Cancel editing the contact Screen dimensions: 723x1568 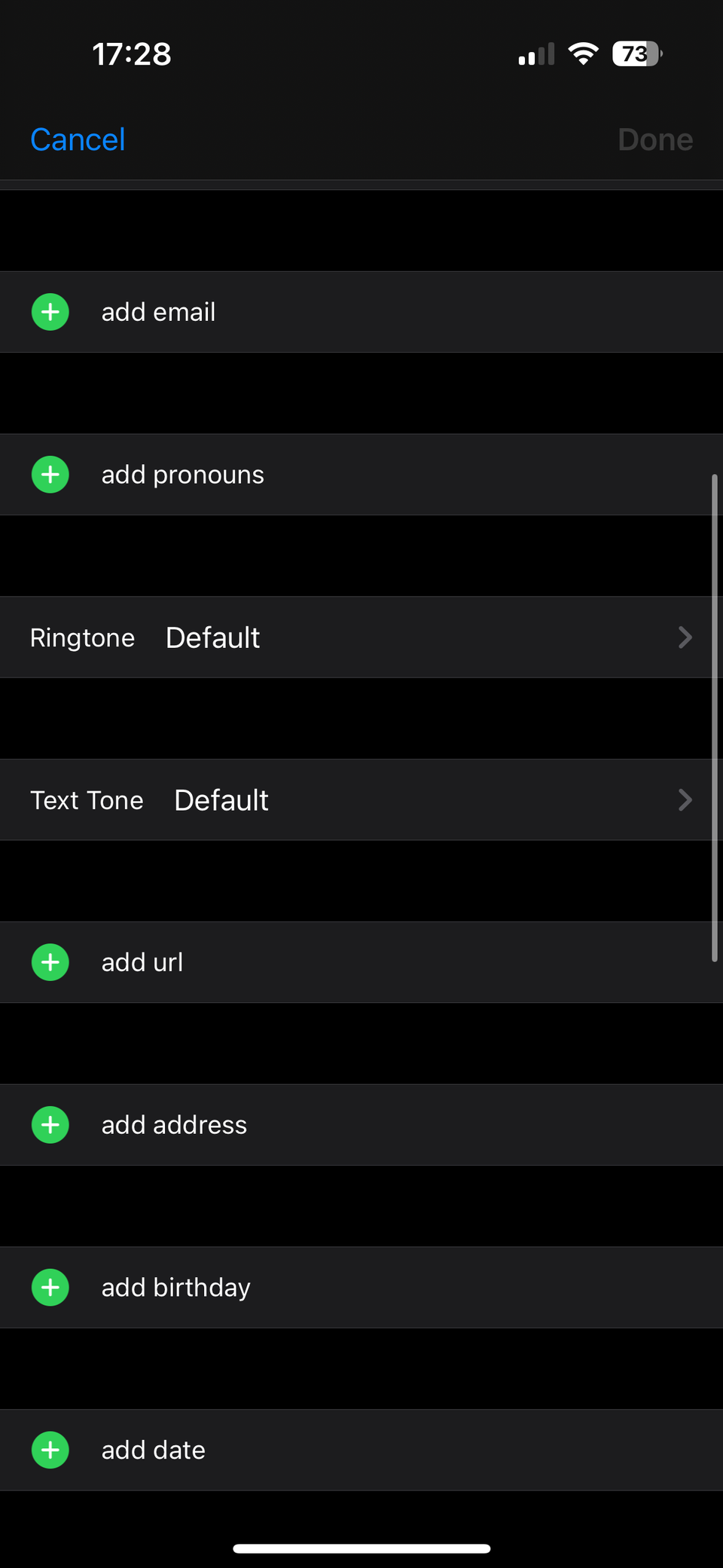coord(78,139)
